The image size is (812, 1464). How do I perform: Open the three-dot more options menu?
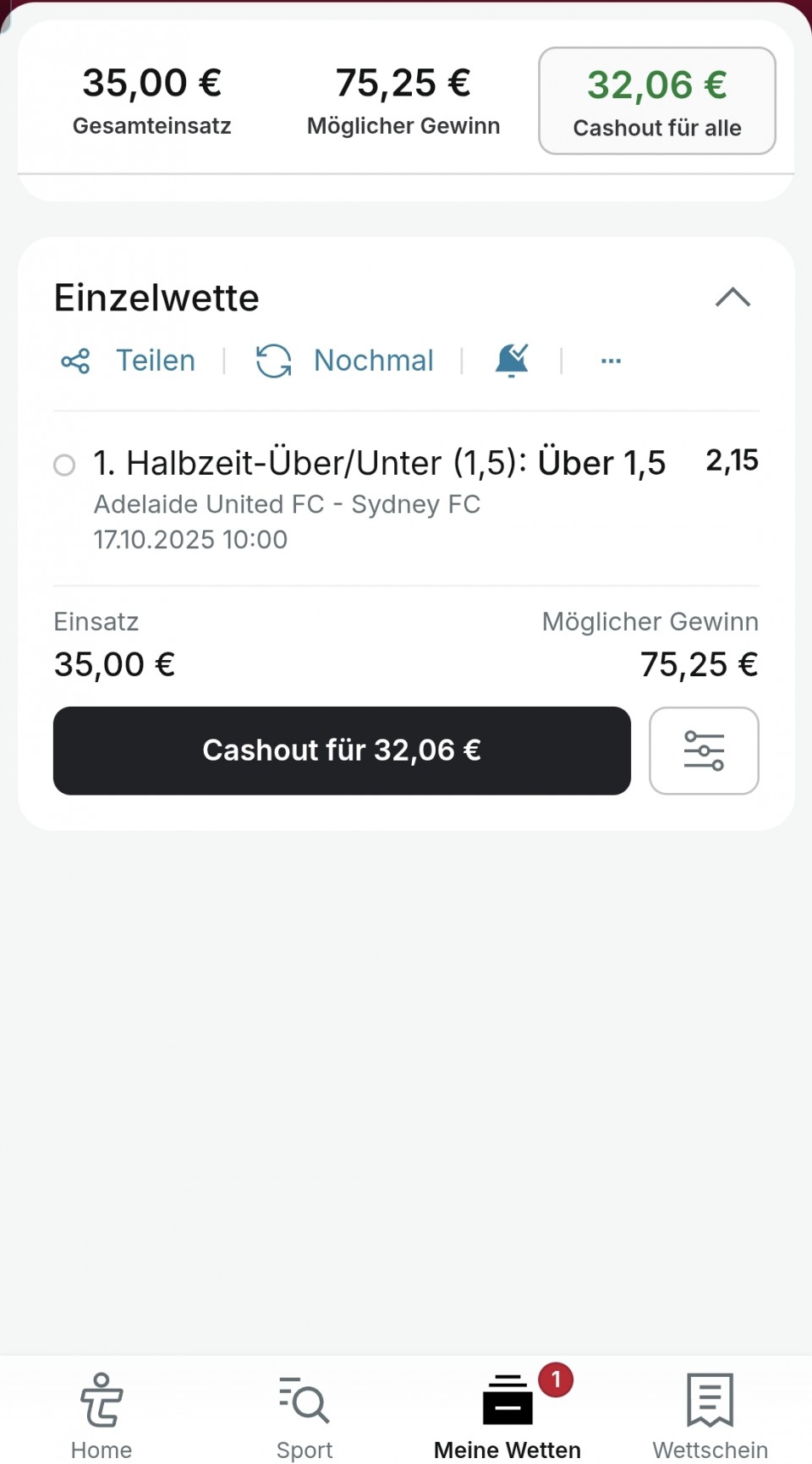[611, 361]
